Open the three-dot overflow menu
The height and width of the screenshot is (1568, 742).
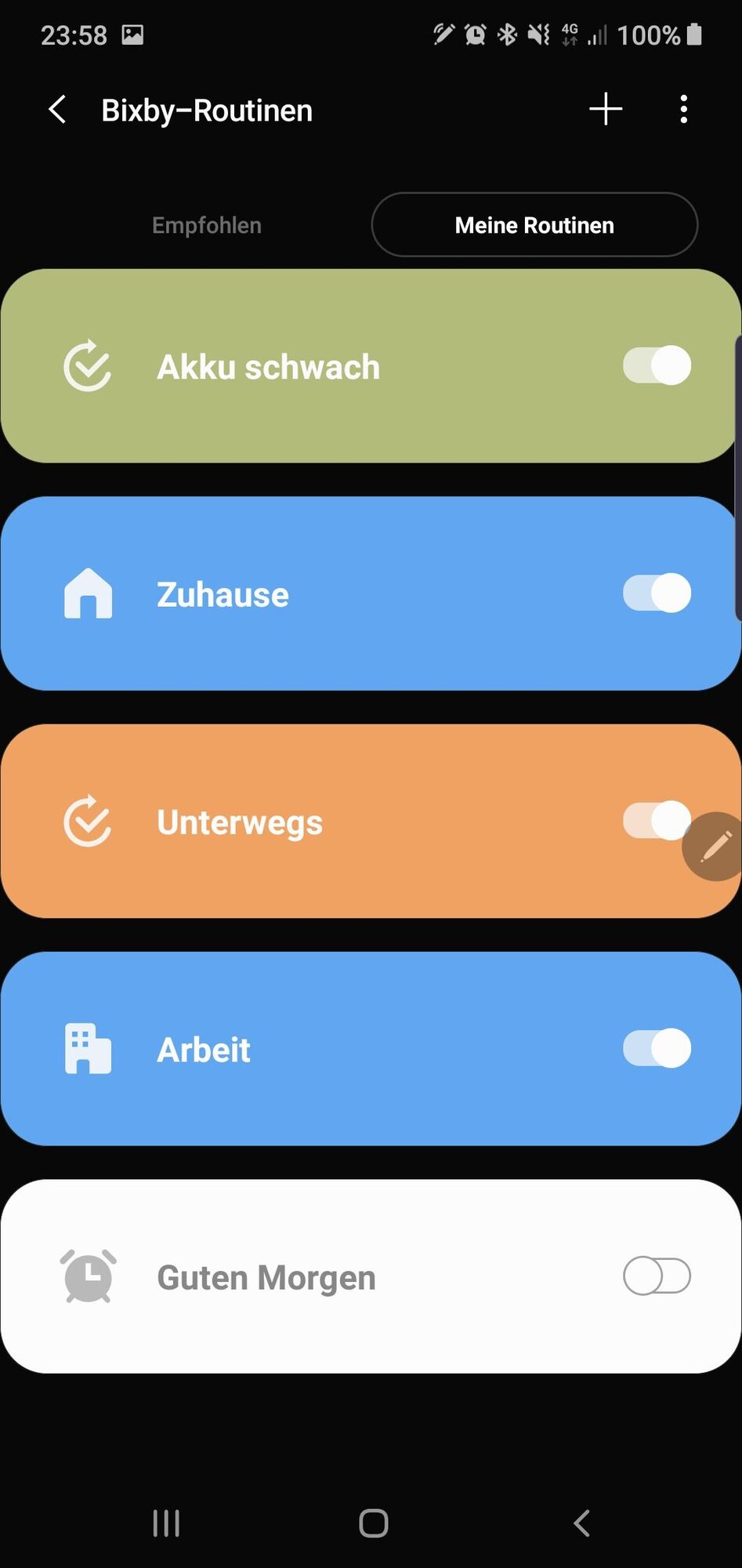[684, 109]
